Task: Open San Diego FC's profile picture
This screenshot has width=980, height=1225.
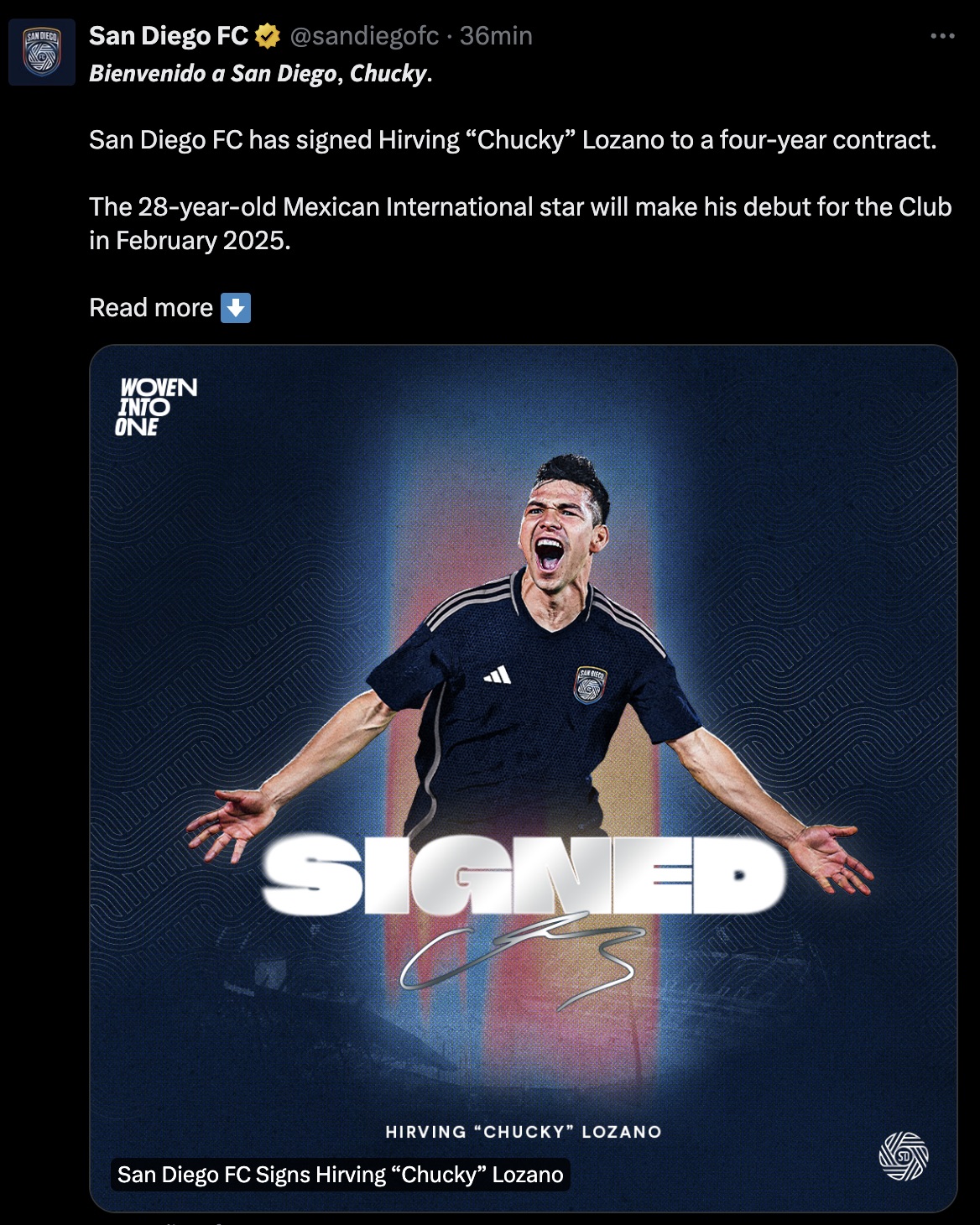Action: pos(42,52)
